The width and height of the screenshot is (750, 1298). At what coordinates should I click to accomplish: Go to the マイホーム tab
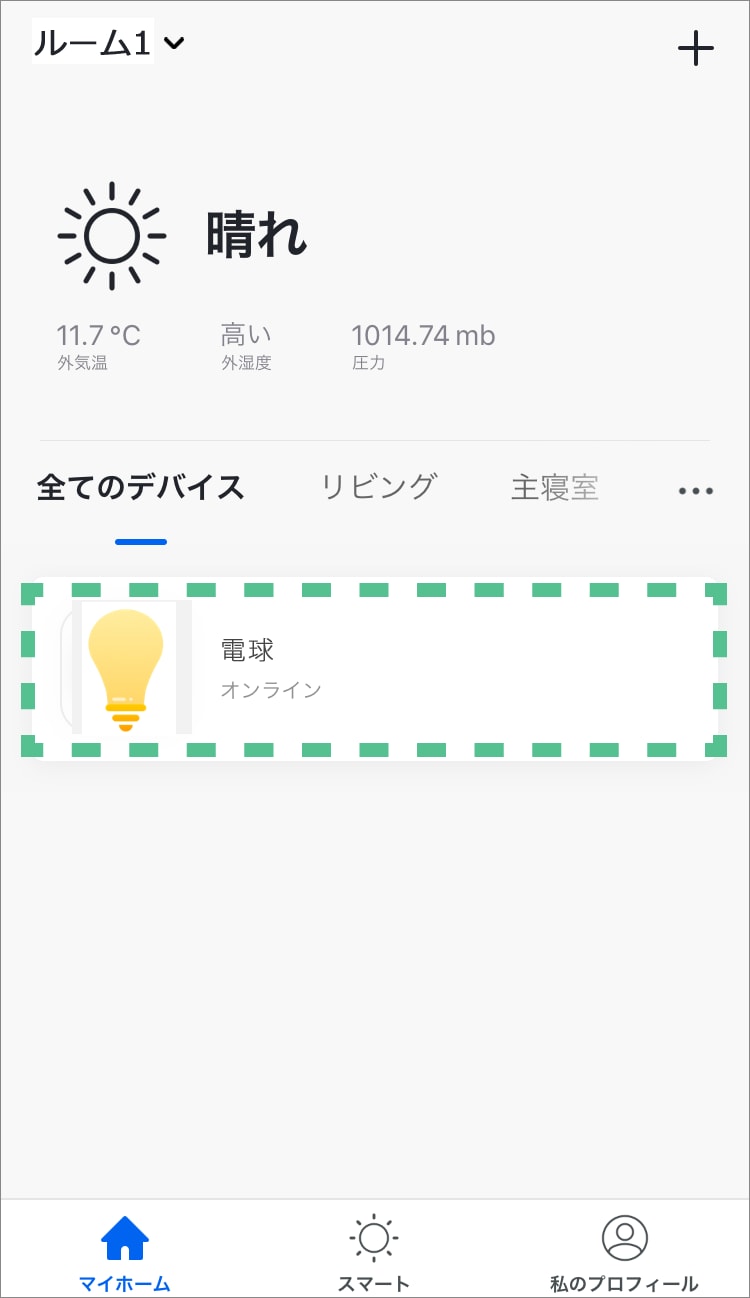pos(125,1252)
